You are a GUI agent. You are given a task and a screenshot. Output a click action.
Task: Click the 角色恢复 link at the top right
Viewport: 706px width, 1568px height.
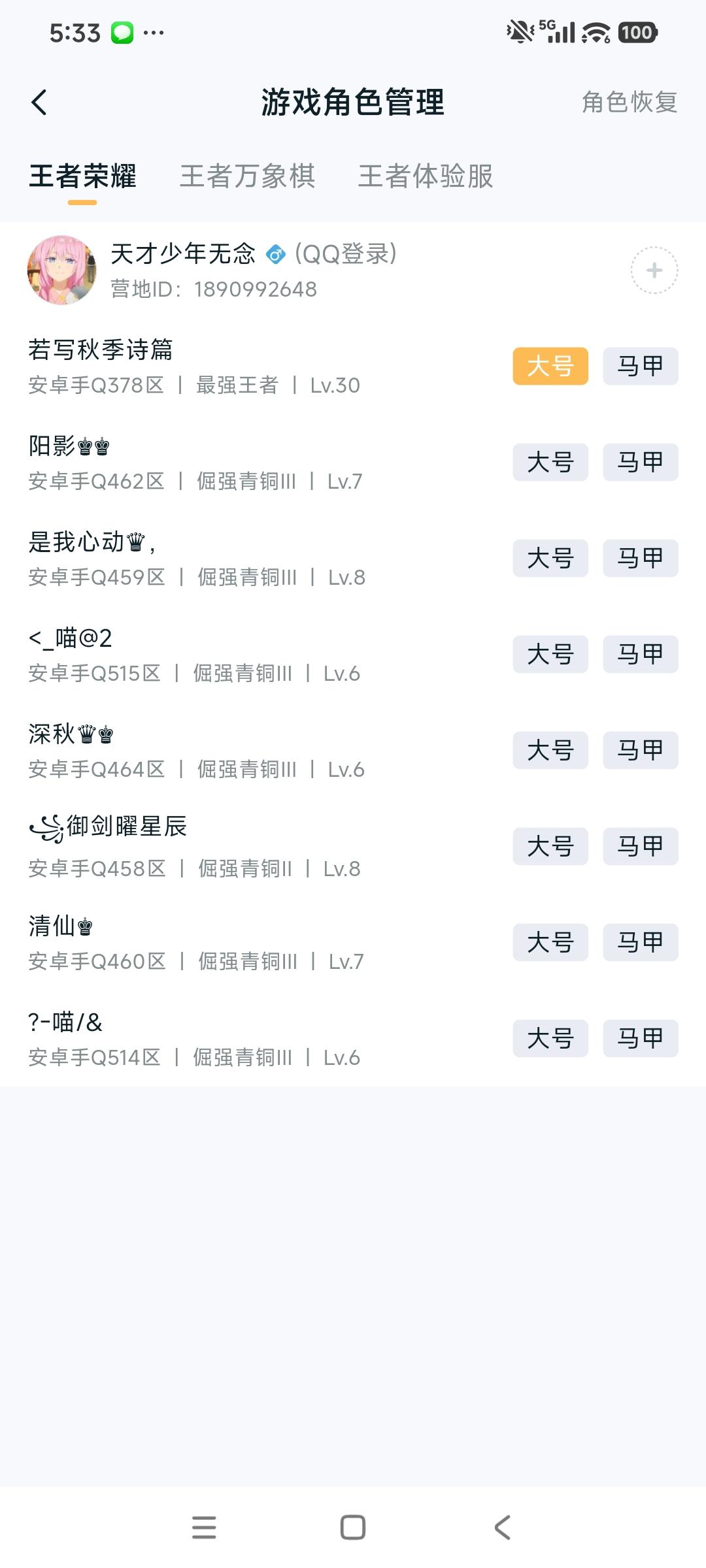click(x=628, y=103)
